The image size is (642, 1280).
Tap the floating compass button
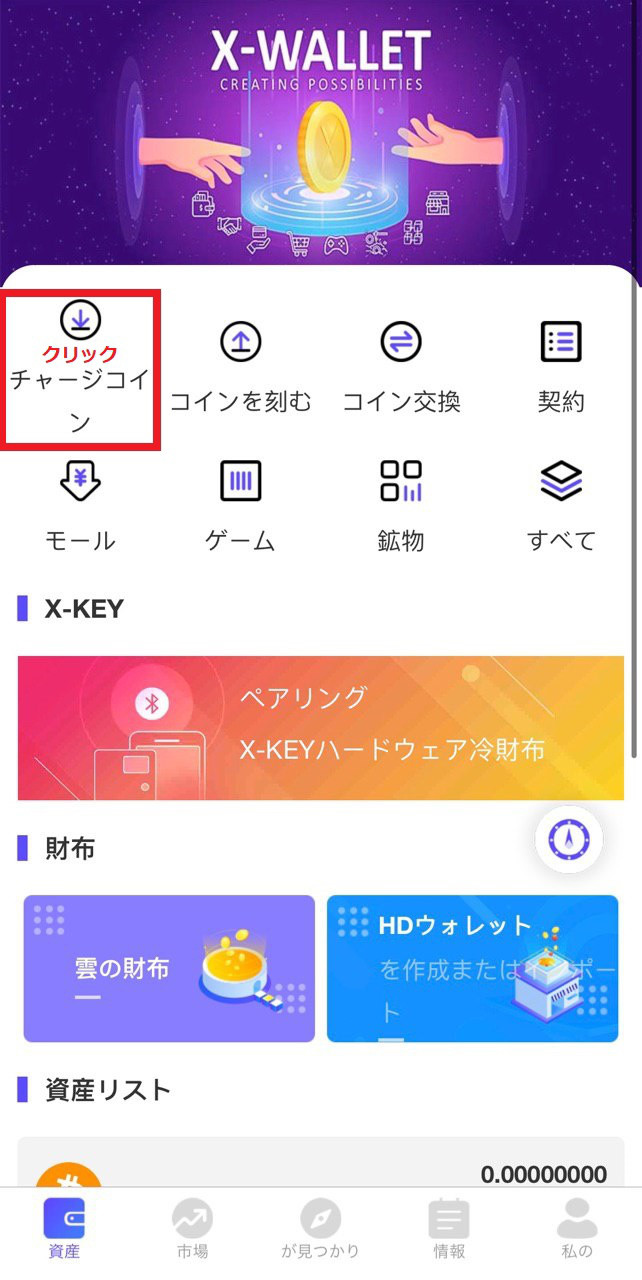569,839
